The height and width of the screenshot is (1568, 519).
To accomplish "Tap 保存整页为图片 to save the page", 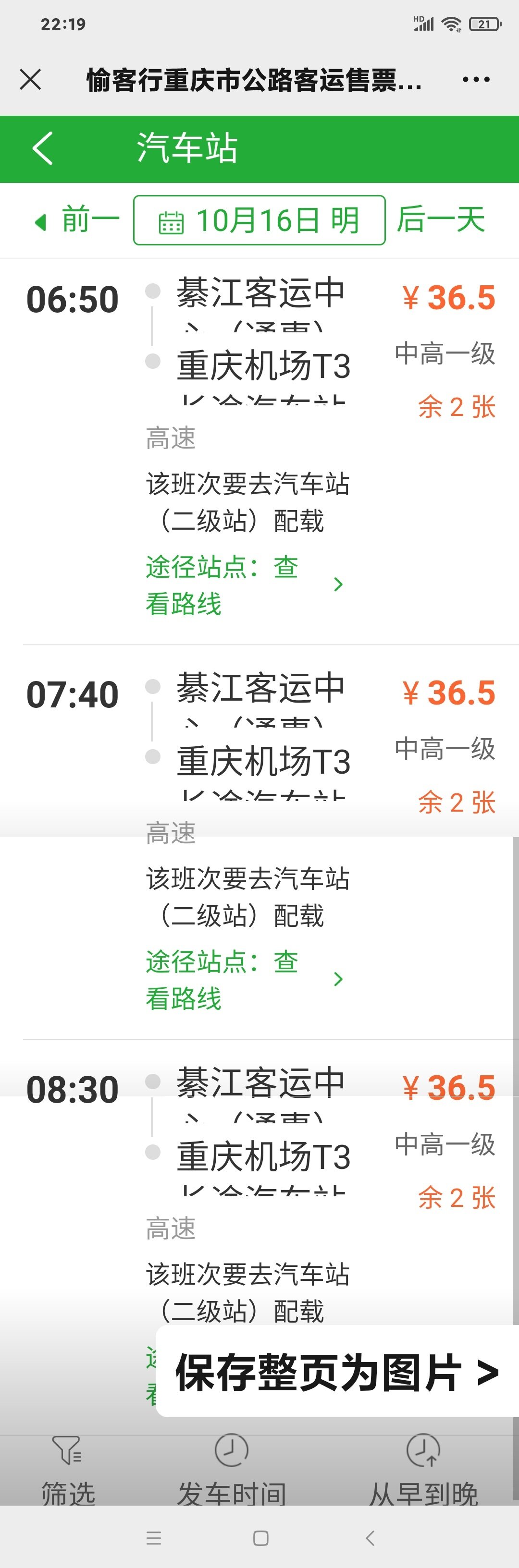I will click(337, 1373).
